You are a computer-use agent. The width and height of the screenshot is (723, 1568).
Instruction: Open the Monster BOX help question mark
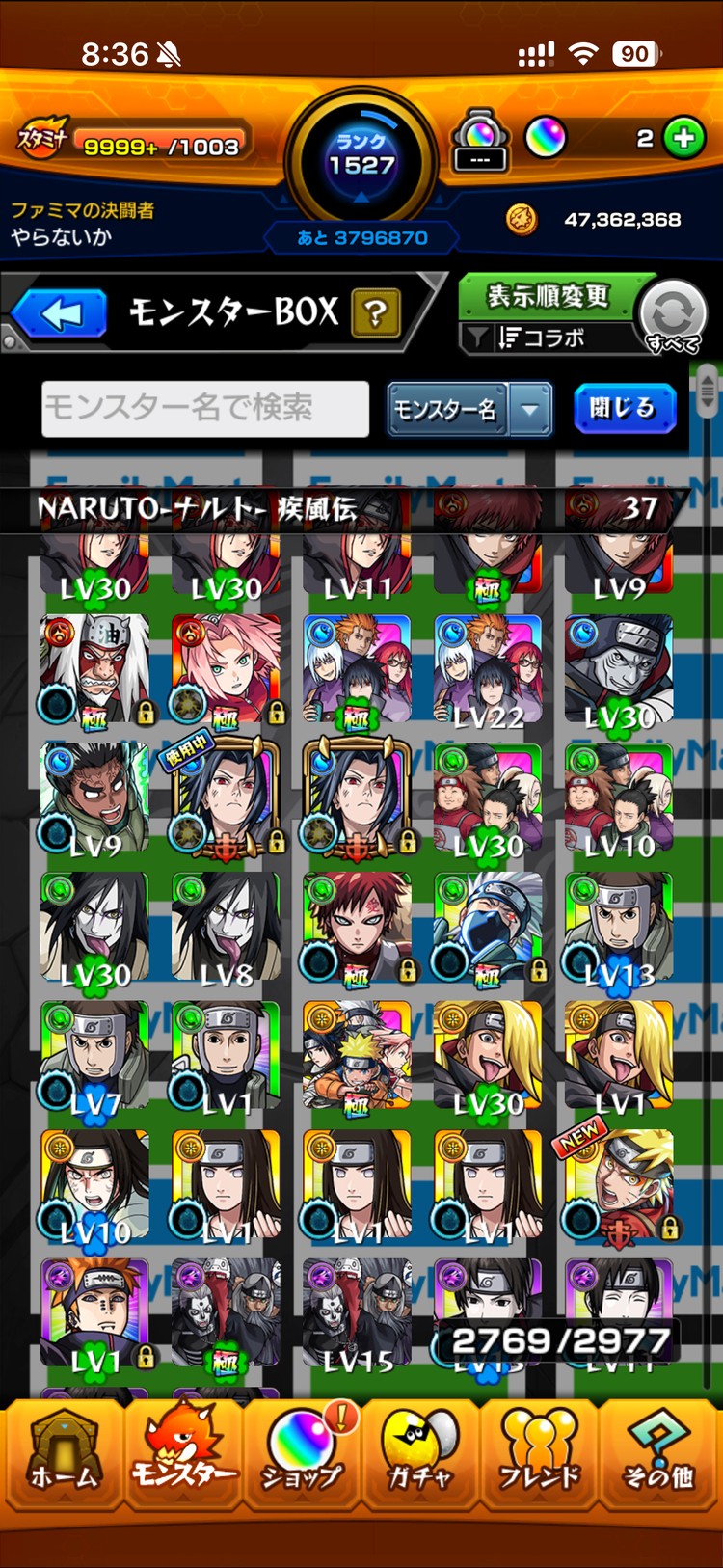(x=376, y=312)
